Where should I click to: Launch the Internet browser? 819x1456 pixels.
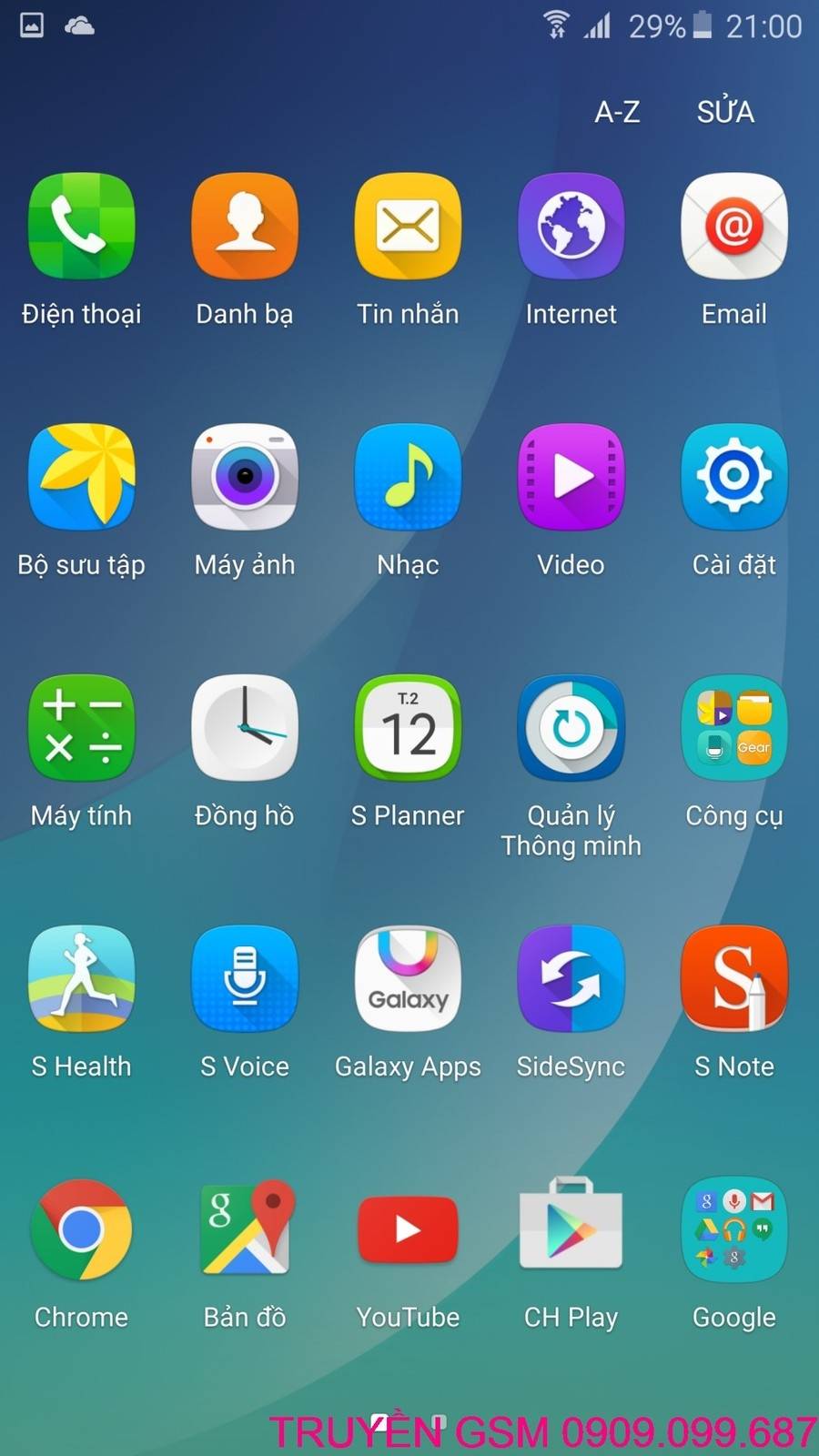click(x=571, y=226)
